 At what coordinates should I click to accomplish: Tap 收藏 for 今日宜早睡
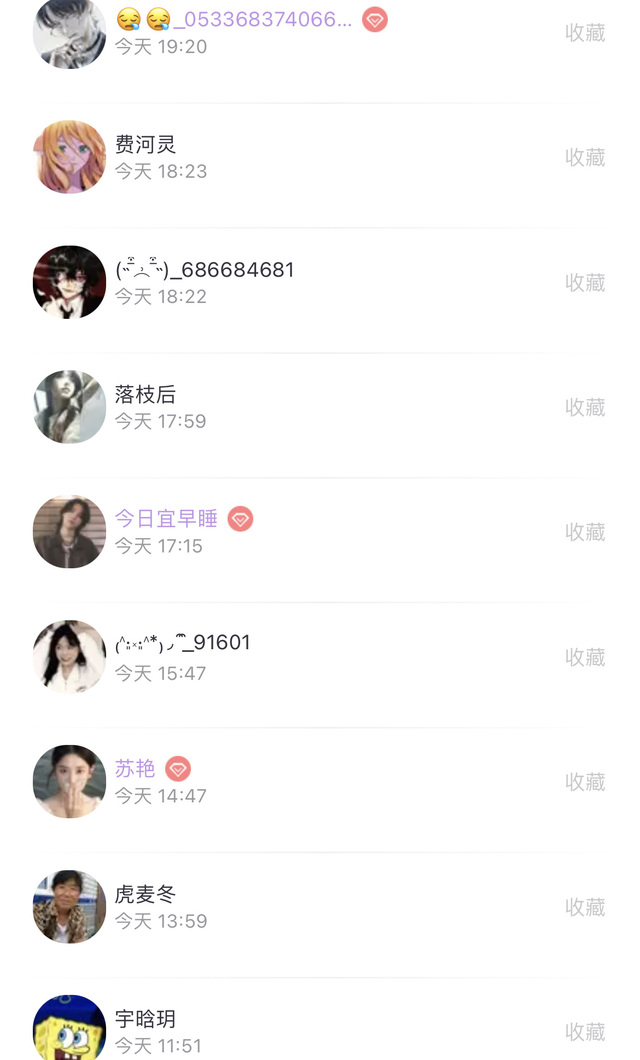585,532
